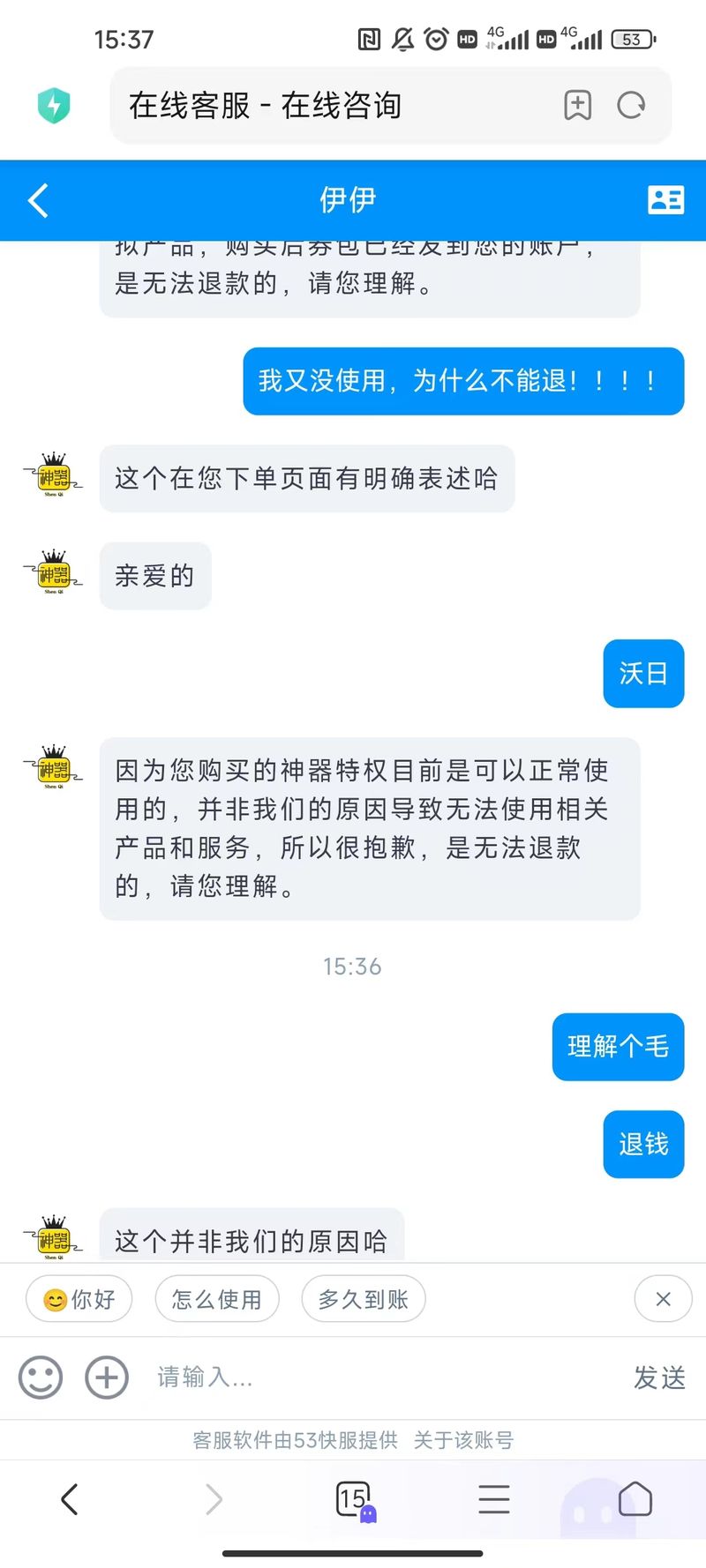Screen dimensions: 706x1568
Task: Reload the page with the refresh icon
Action: pyautogui.click(x=631, y=106)
